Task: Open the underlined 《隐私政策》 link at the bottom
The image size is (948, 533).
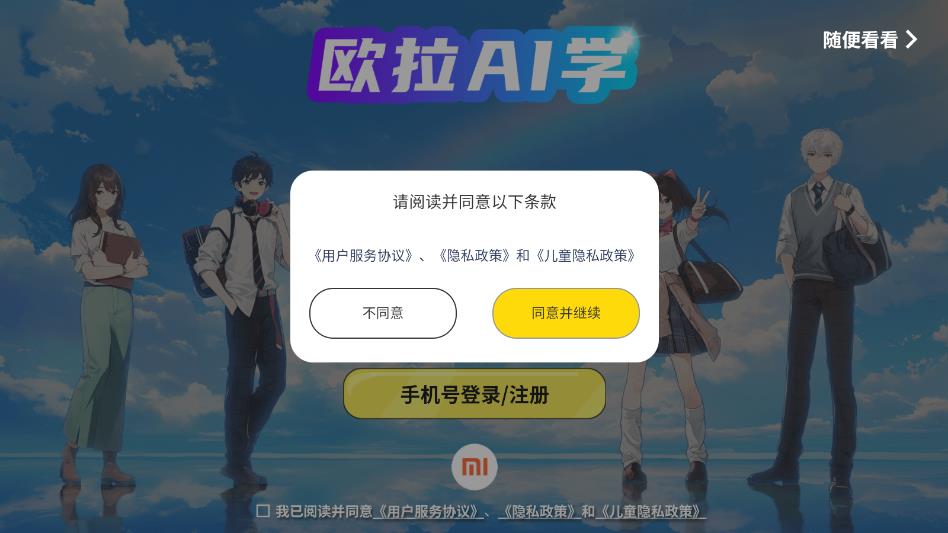Action: tap(538, 511)
